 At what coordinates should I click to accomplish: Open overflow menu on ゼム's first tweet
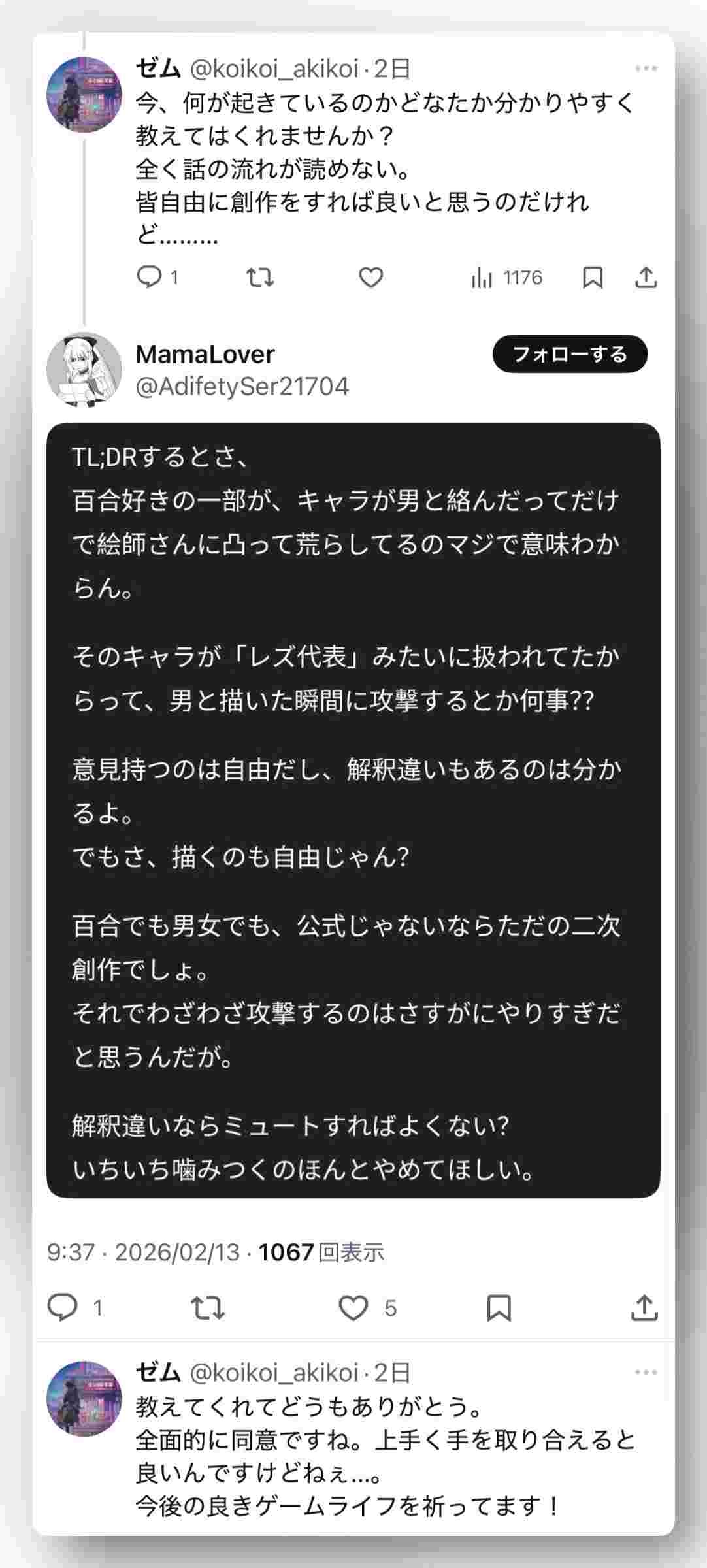click(646, 68)
